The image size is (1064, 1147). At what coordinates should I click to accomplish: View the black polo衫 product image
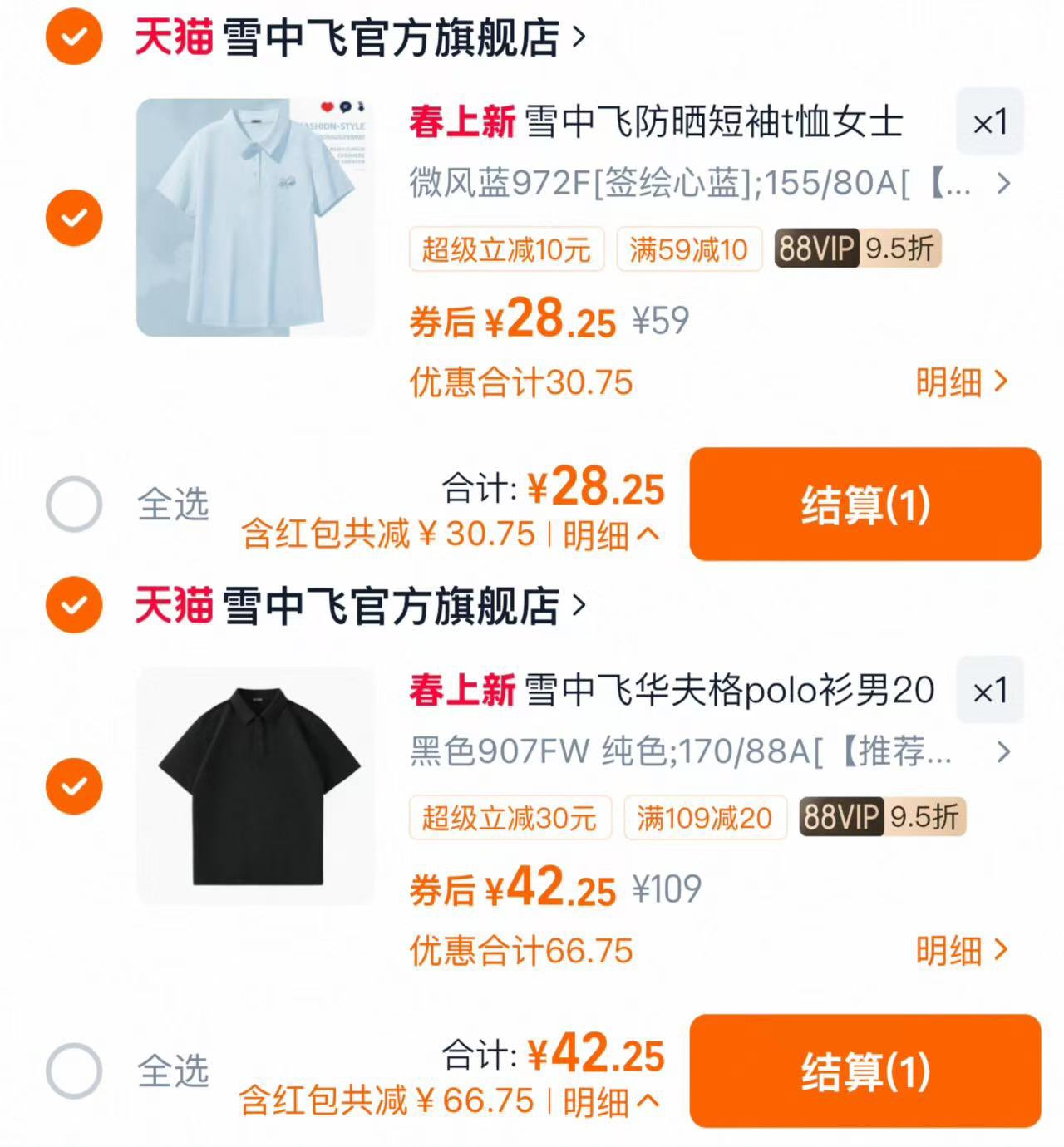coord(254,785)
